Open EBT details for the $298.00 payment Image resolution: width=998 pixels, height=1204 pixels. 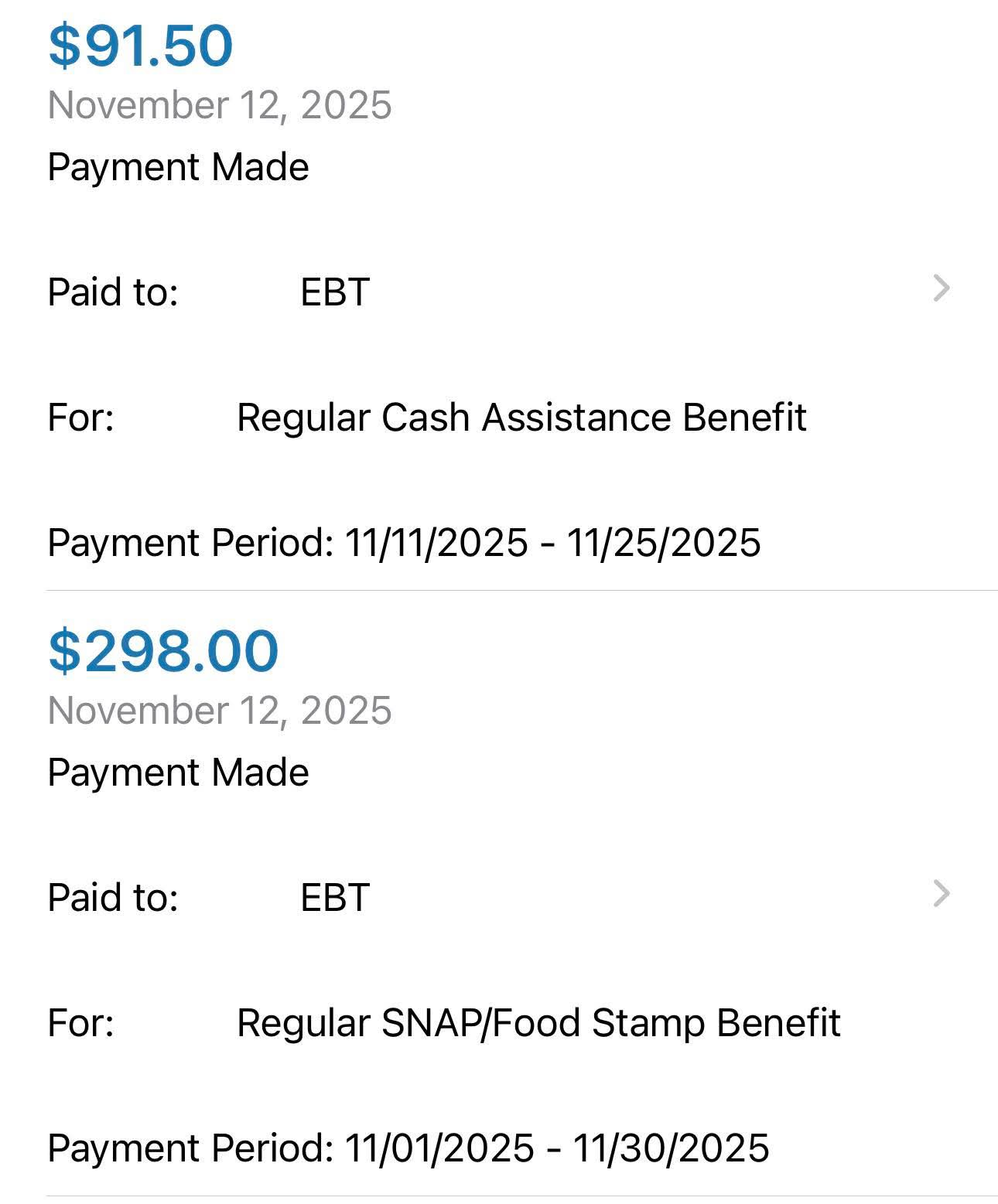click(x=499, y=897)
